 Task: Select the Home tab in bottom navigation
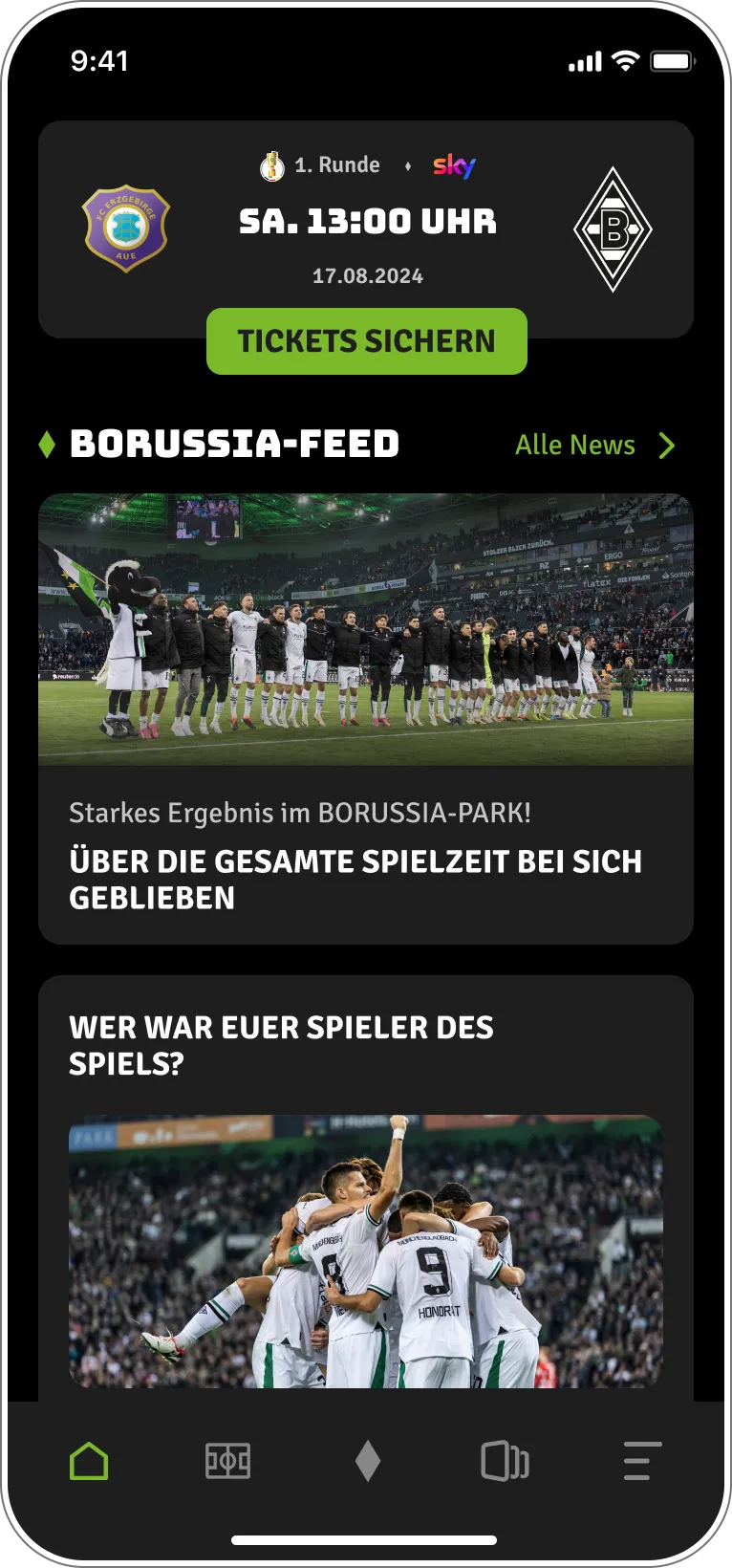89,1460
